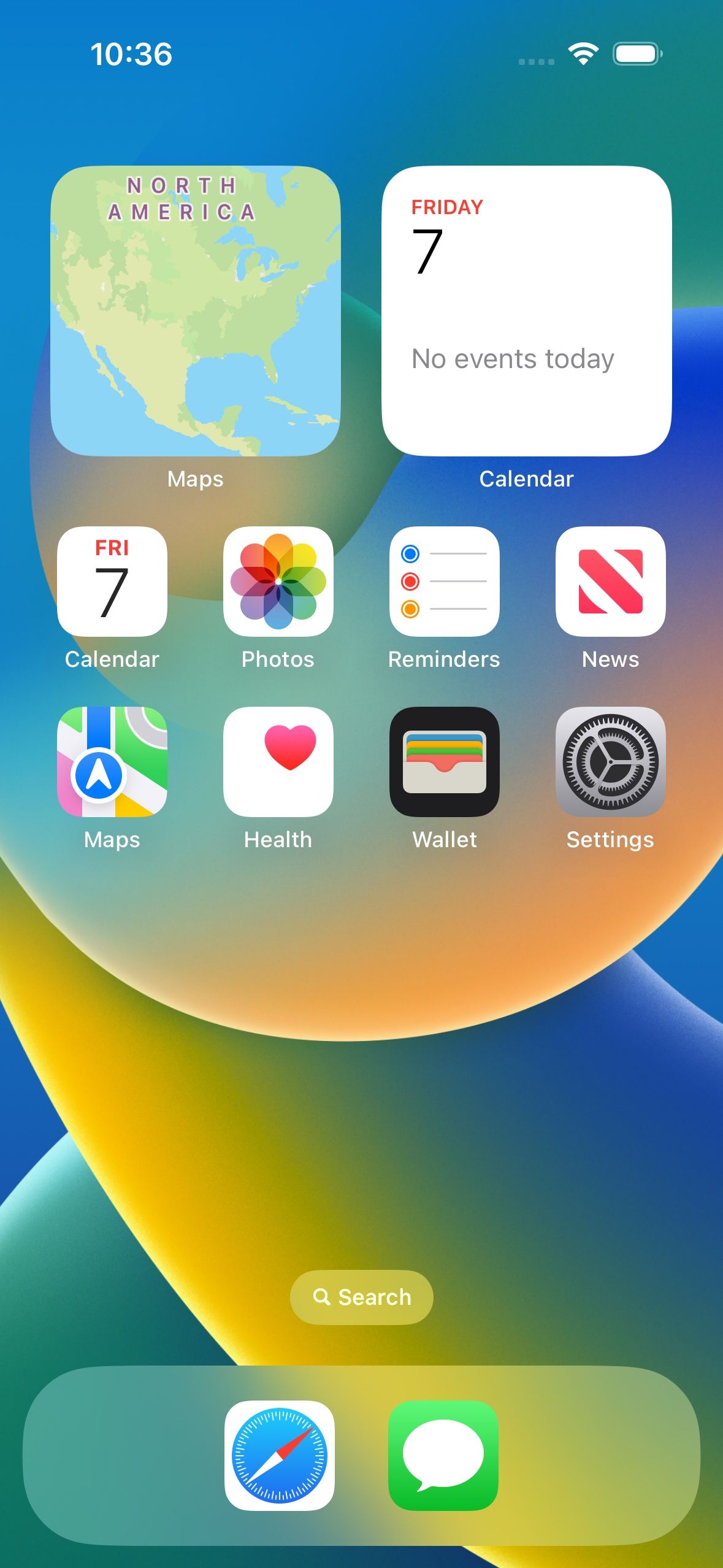Open the Maps widget showing North America
723x1568 pixels.
[195, 311]
